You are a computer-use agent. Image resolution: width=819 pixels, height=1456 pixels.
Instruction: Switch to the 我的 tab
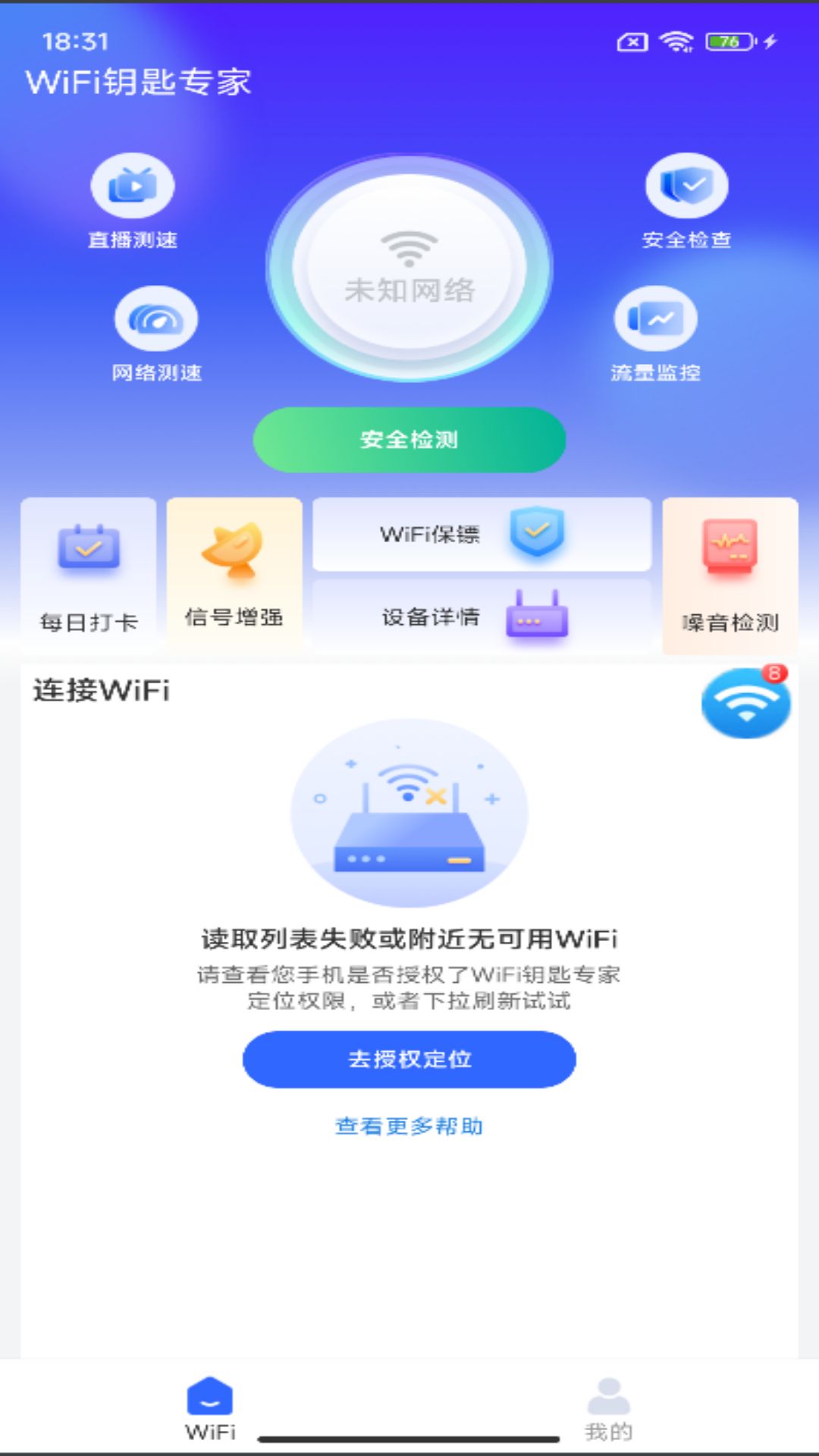point(608,1409)
